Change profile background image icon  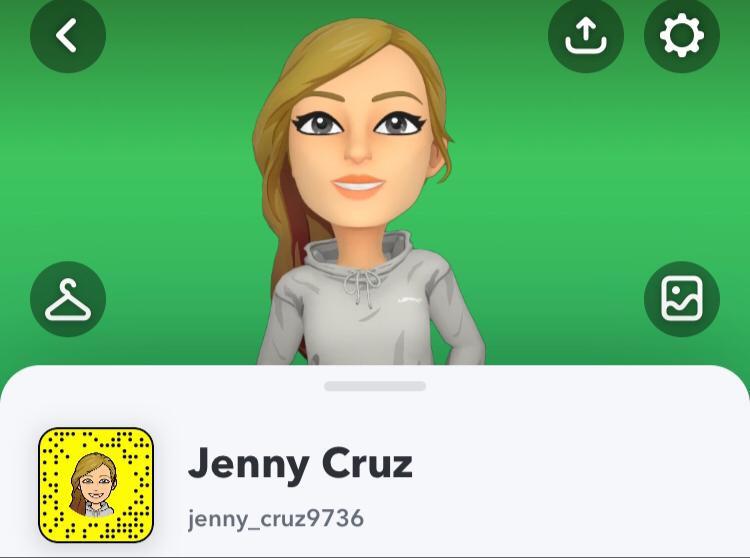coord(682,299)
